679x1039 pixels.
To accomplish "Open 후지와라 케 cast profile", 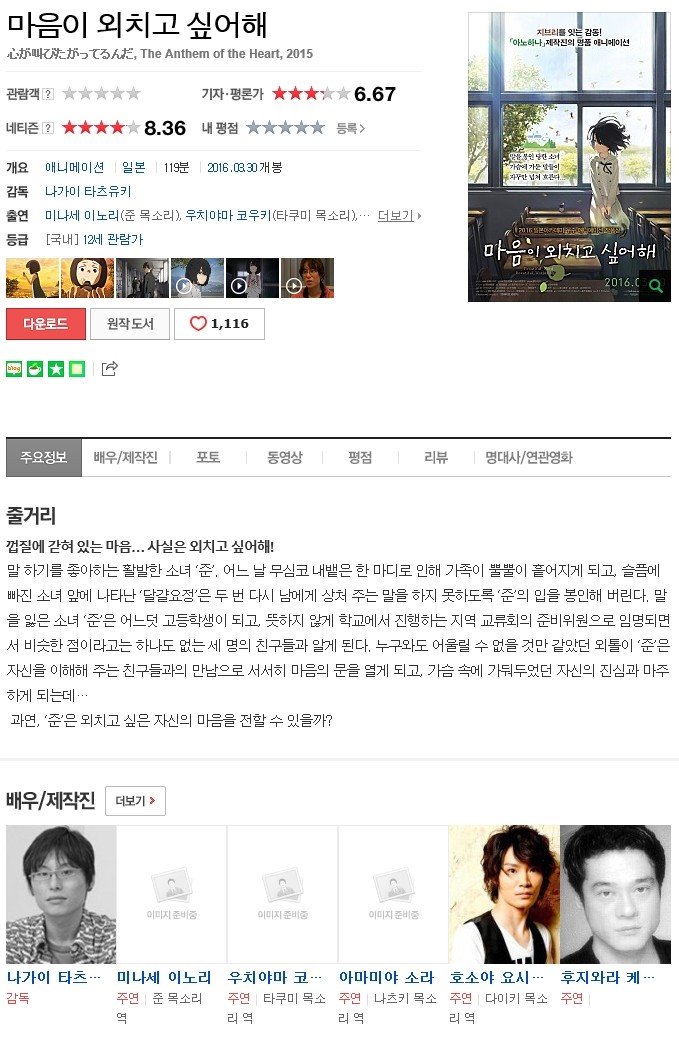I will 615,977.
